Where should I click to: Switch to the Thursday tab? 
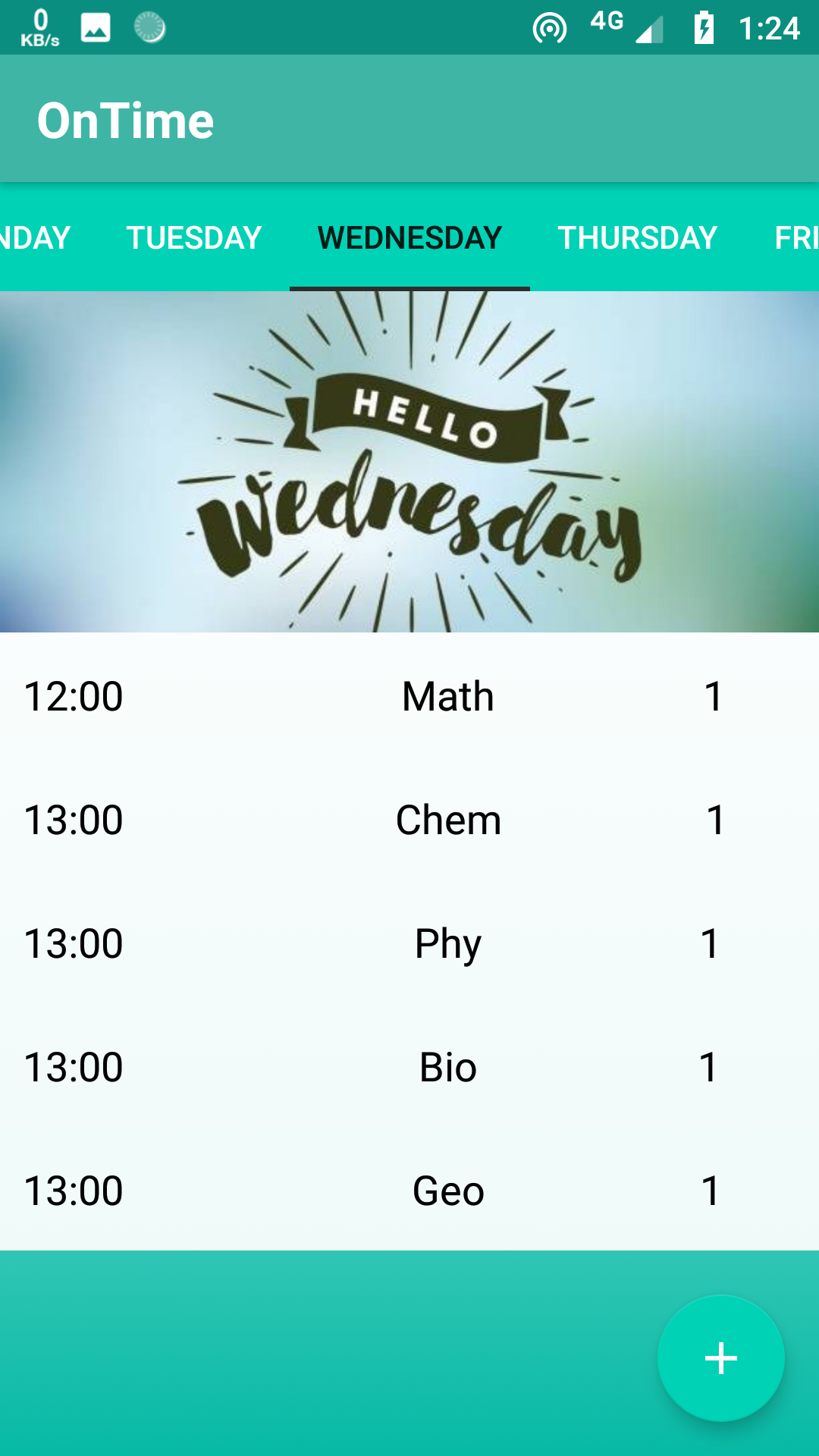637,238
